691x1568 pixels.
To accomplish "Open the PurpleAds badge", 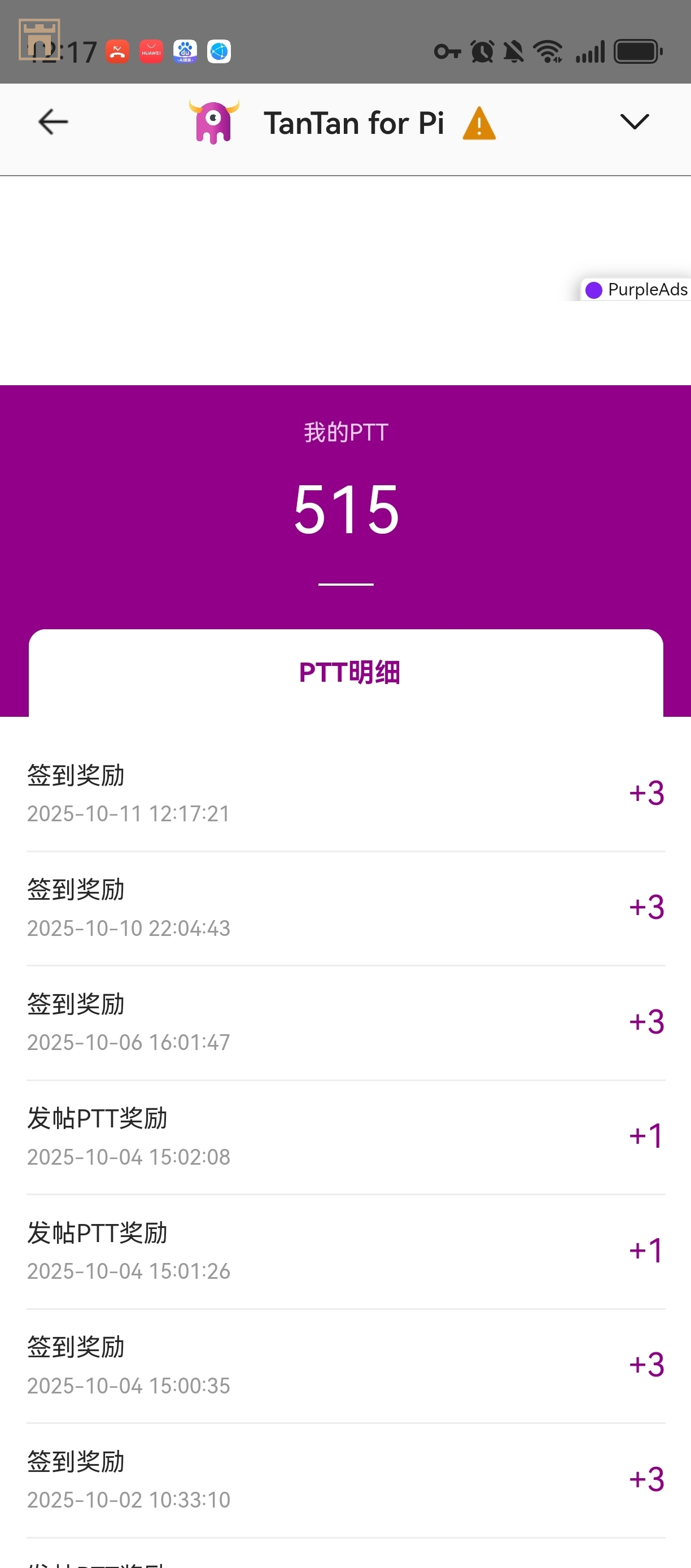I will pos(636,290).
